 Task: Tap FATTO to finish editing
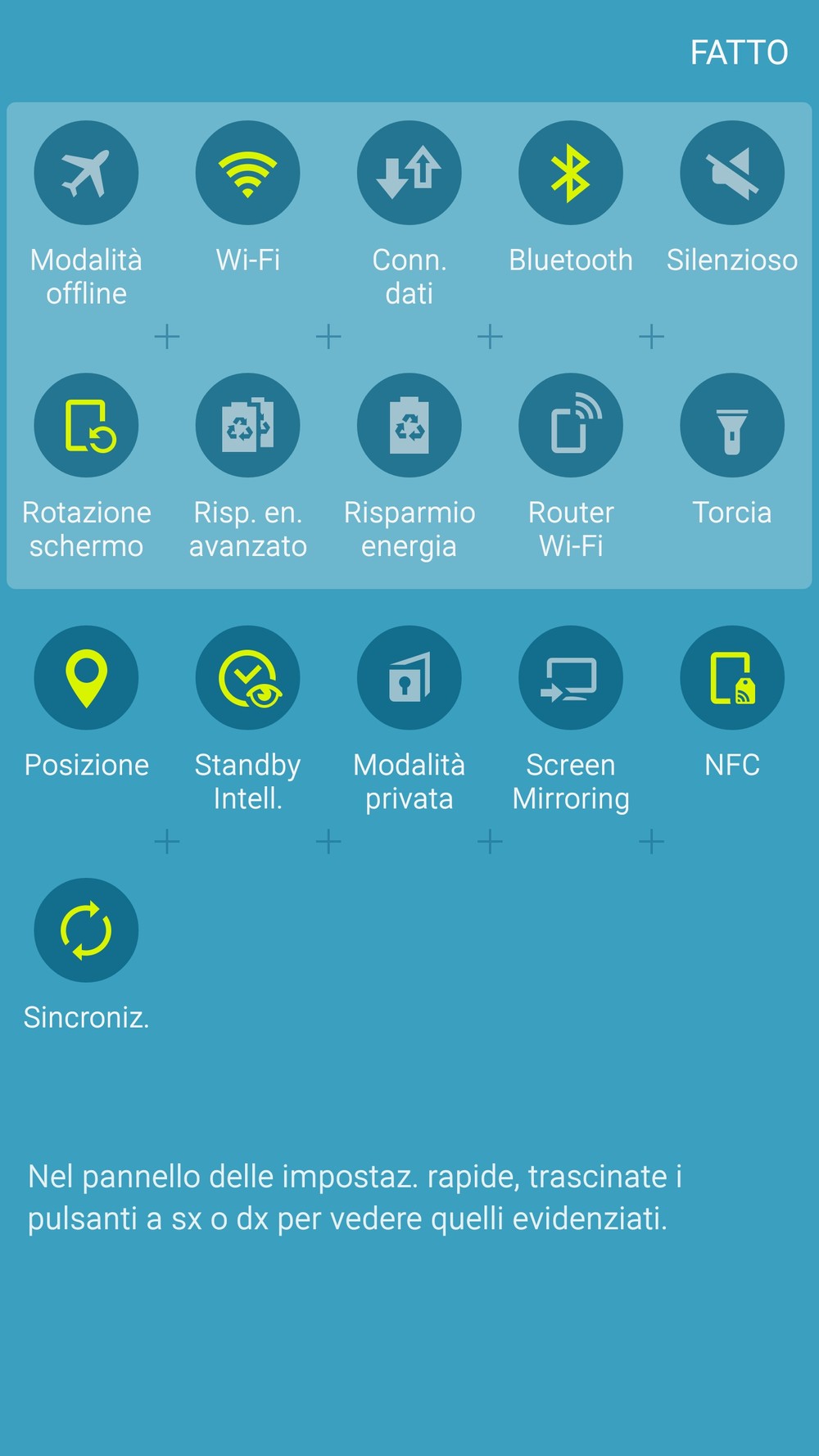pos(739,53)
